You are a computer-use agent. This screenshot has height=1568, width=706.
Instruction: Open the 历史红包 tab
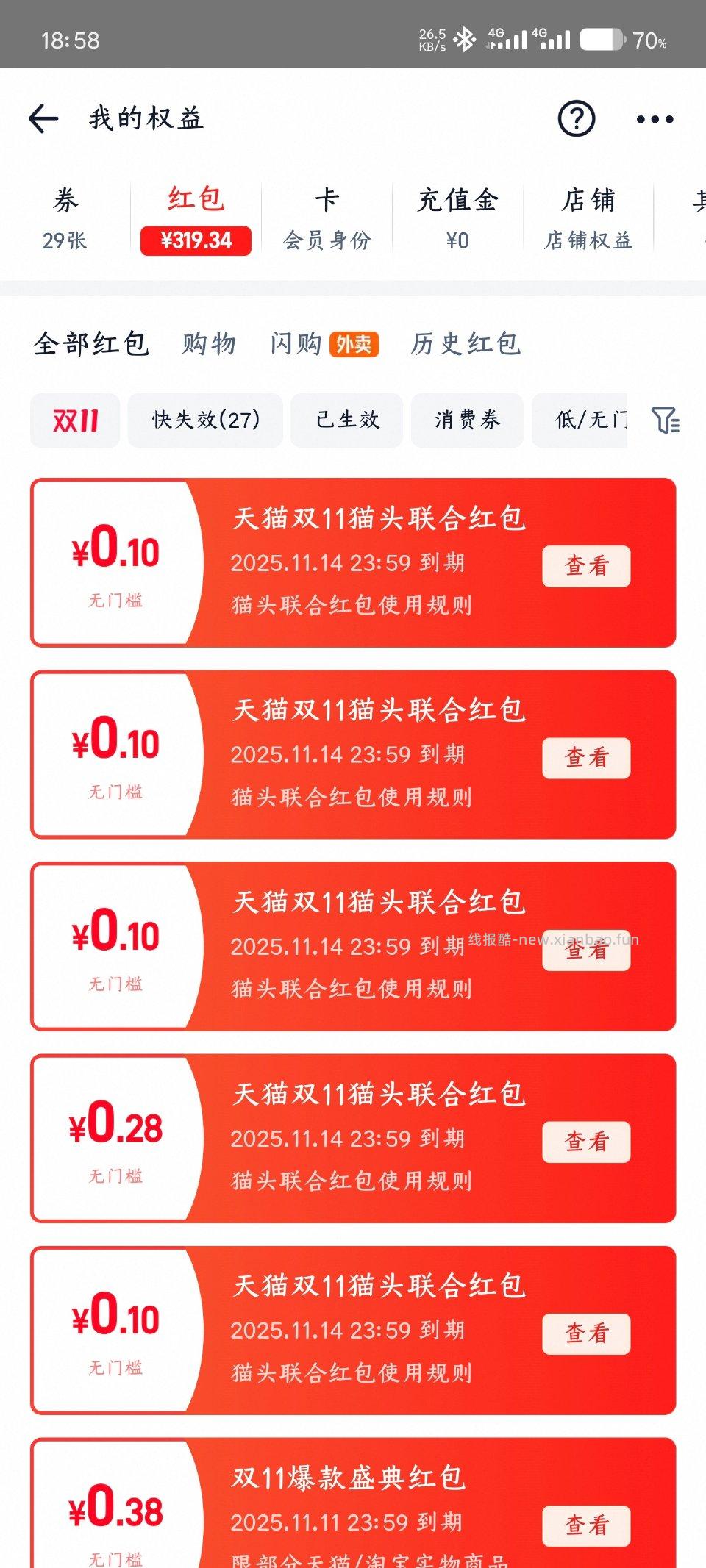click(466, 343)
